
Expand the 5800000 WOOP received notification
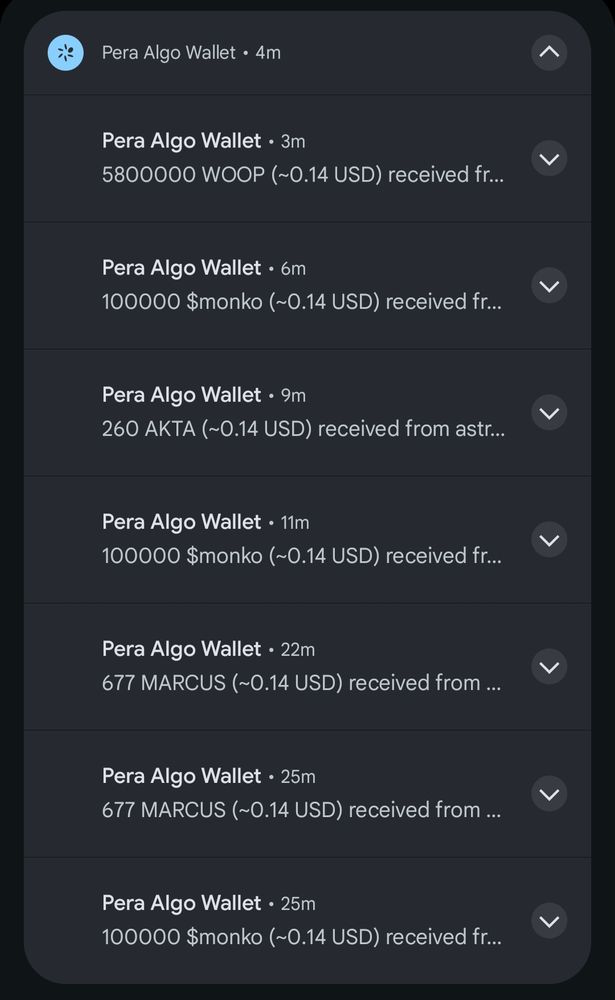click(549, 159)
